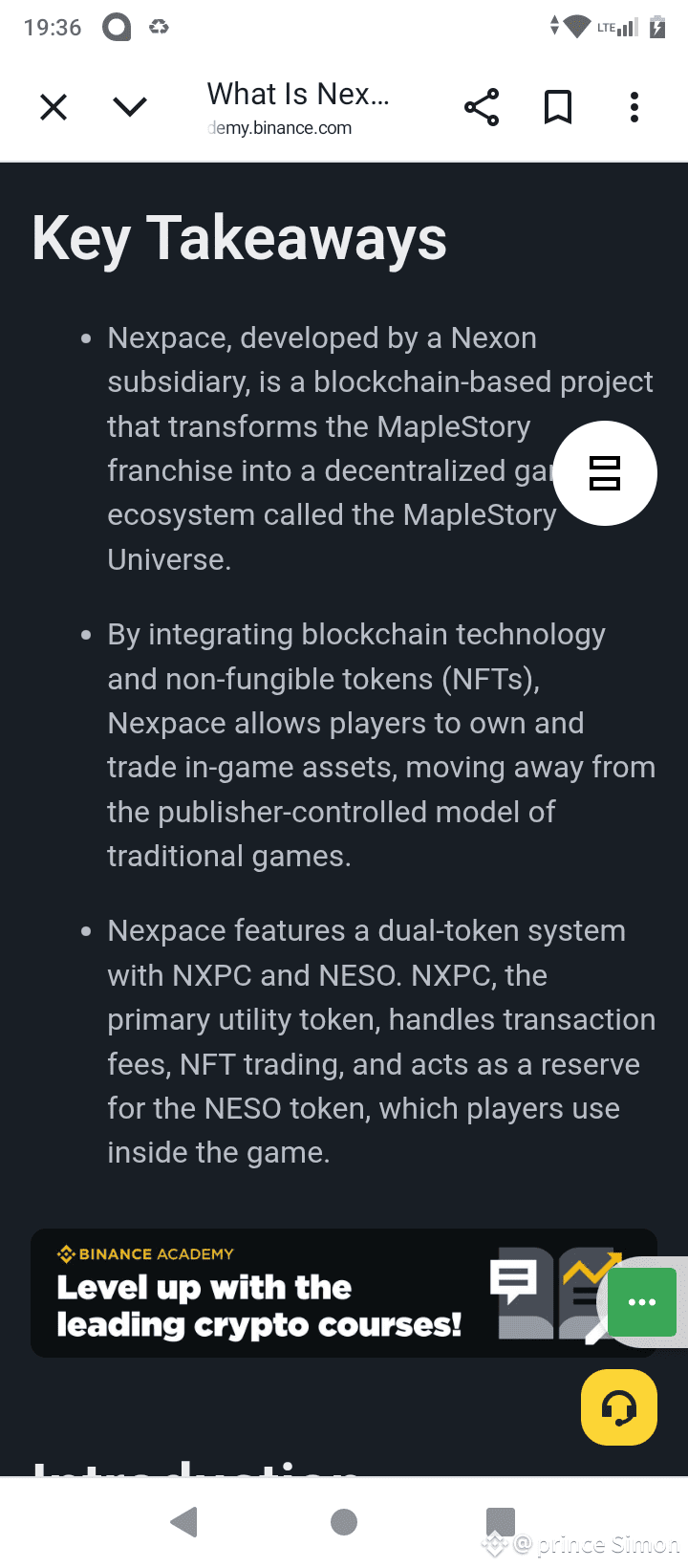Go to the home screen
The image size is (688, 1568).
click(x=344, y=1522)
